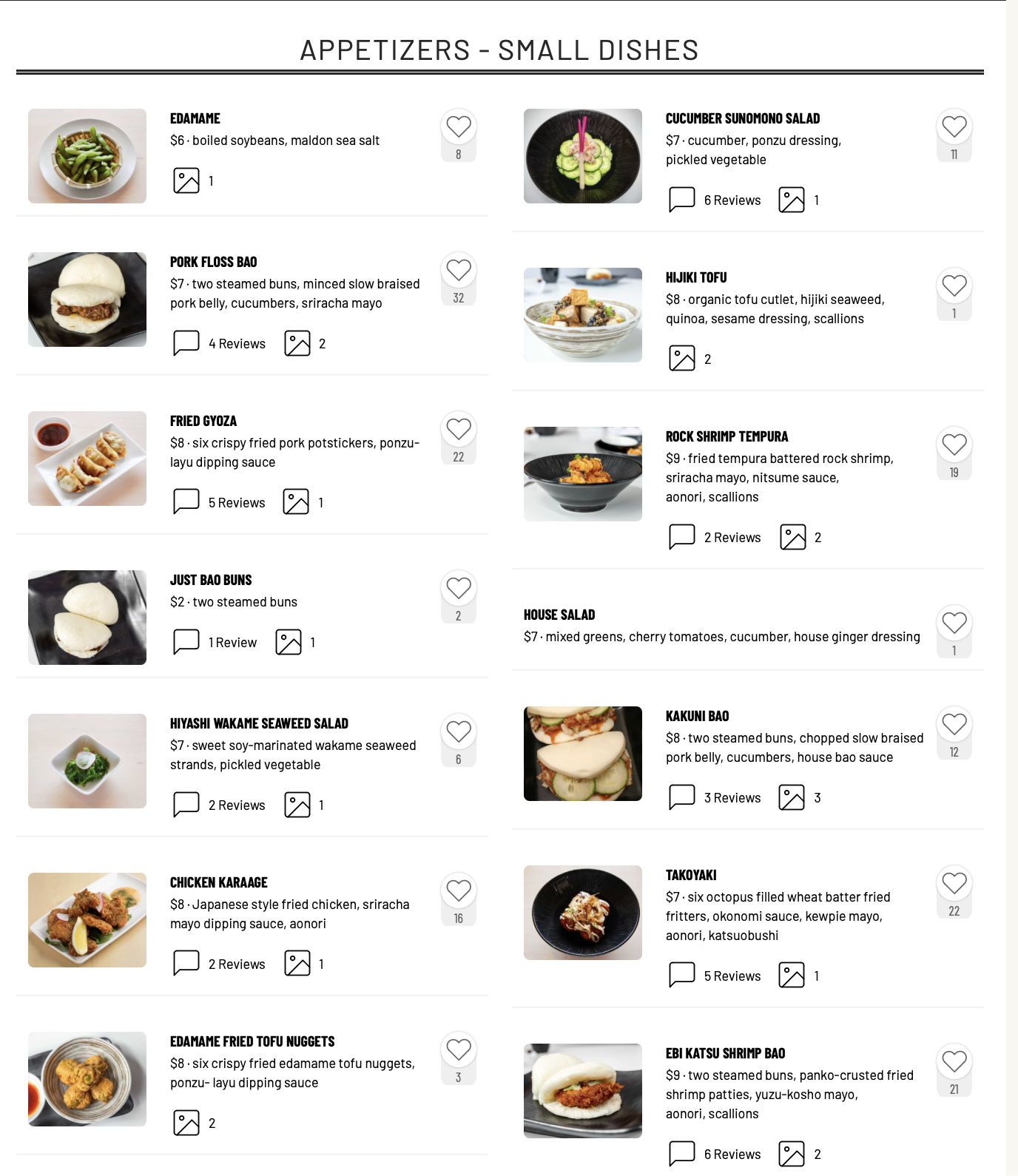Open the Hijiki Tofu dish image
This screenshot has width=1018, height=1176.
point(583,315)
